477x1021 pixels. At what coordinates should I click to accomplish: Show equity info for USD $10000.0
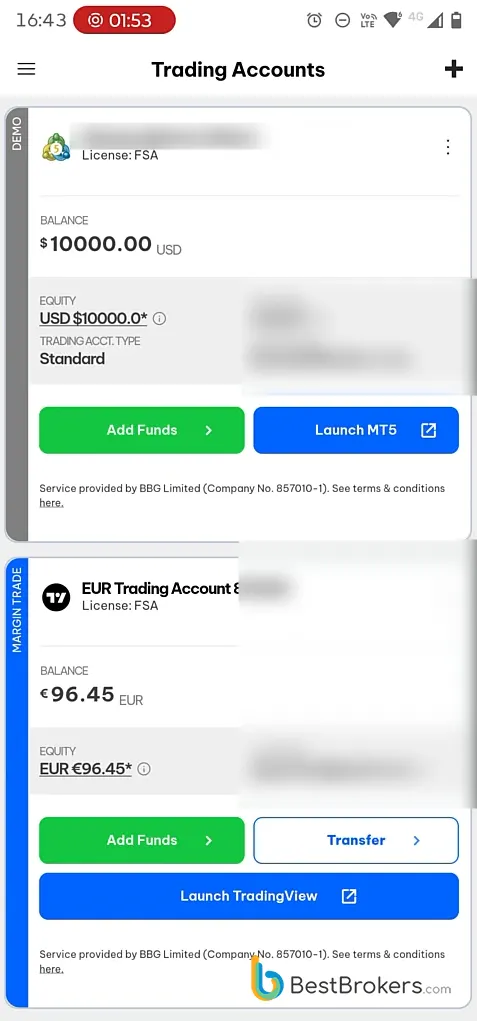[159, 319]
